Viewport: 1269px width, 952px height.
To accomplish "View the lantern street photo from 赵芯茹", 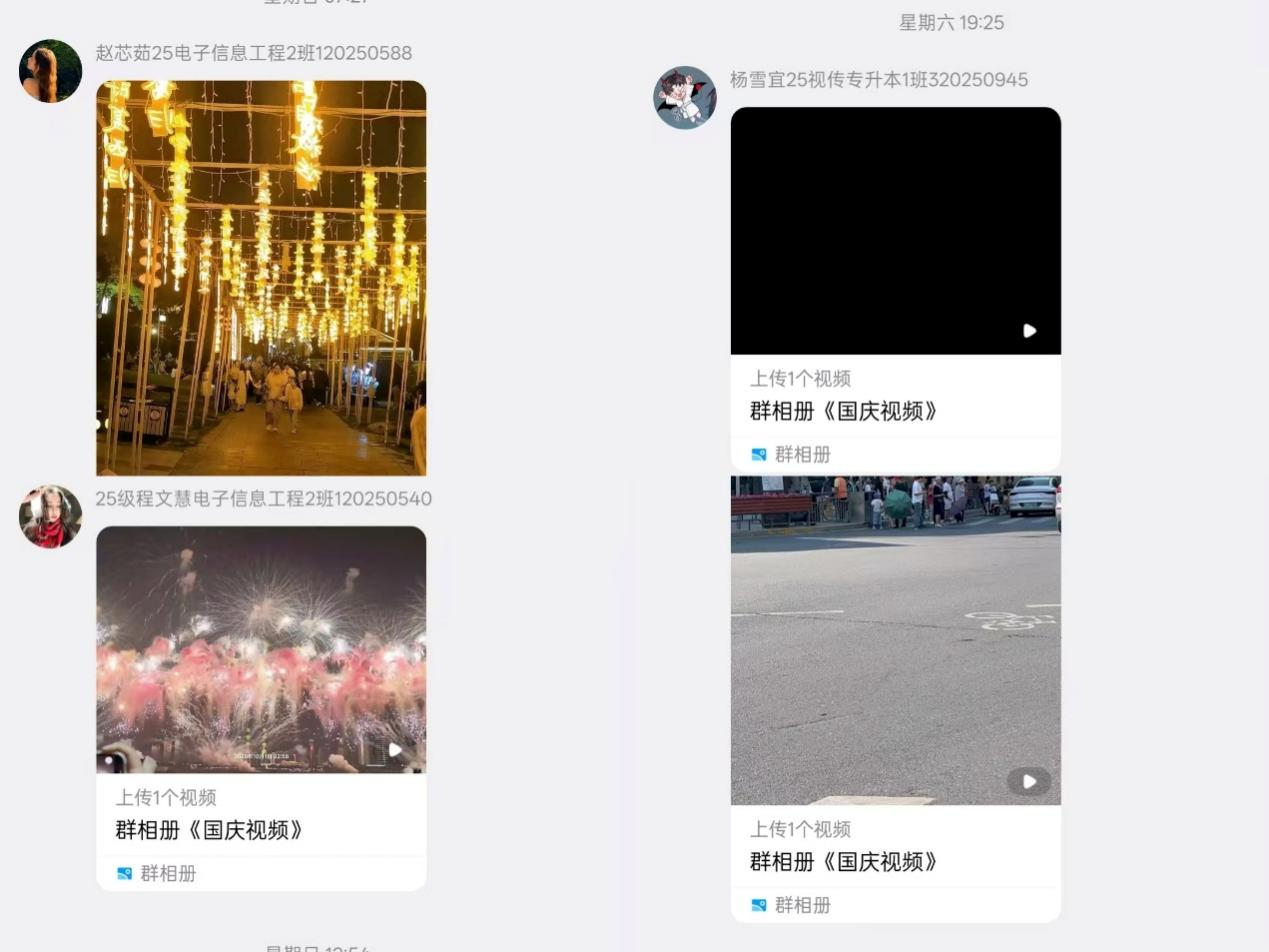I will (261, 277).
